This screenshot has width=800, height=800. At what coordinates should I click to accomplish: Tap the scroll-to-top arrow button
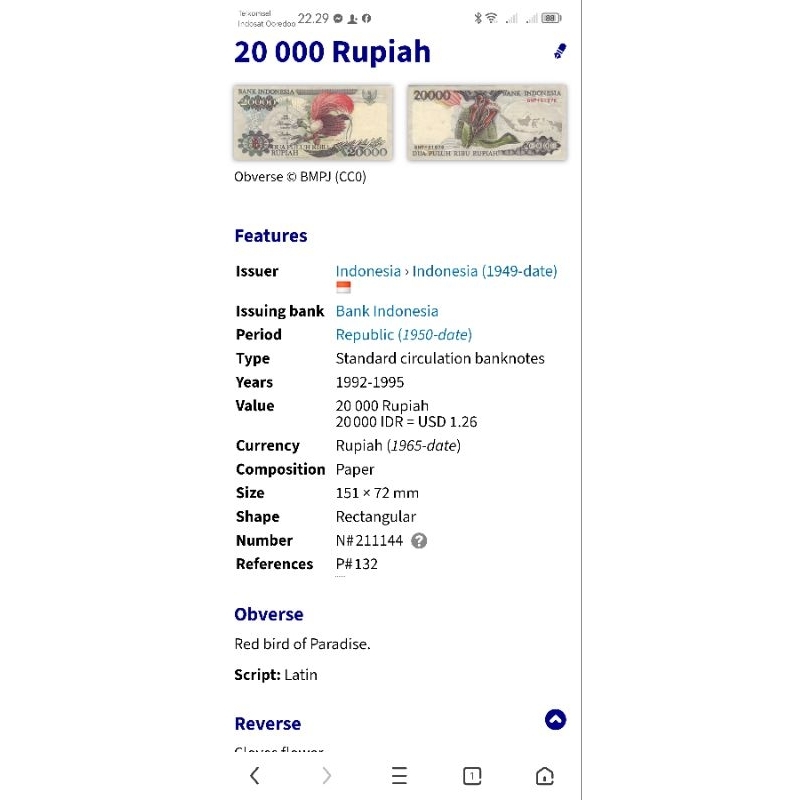555,719
